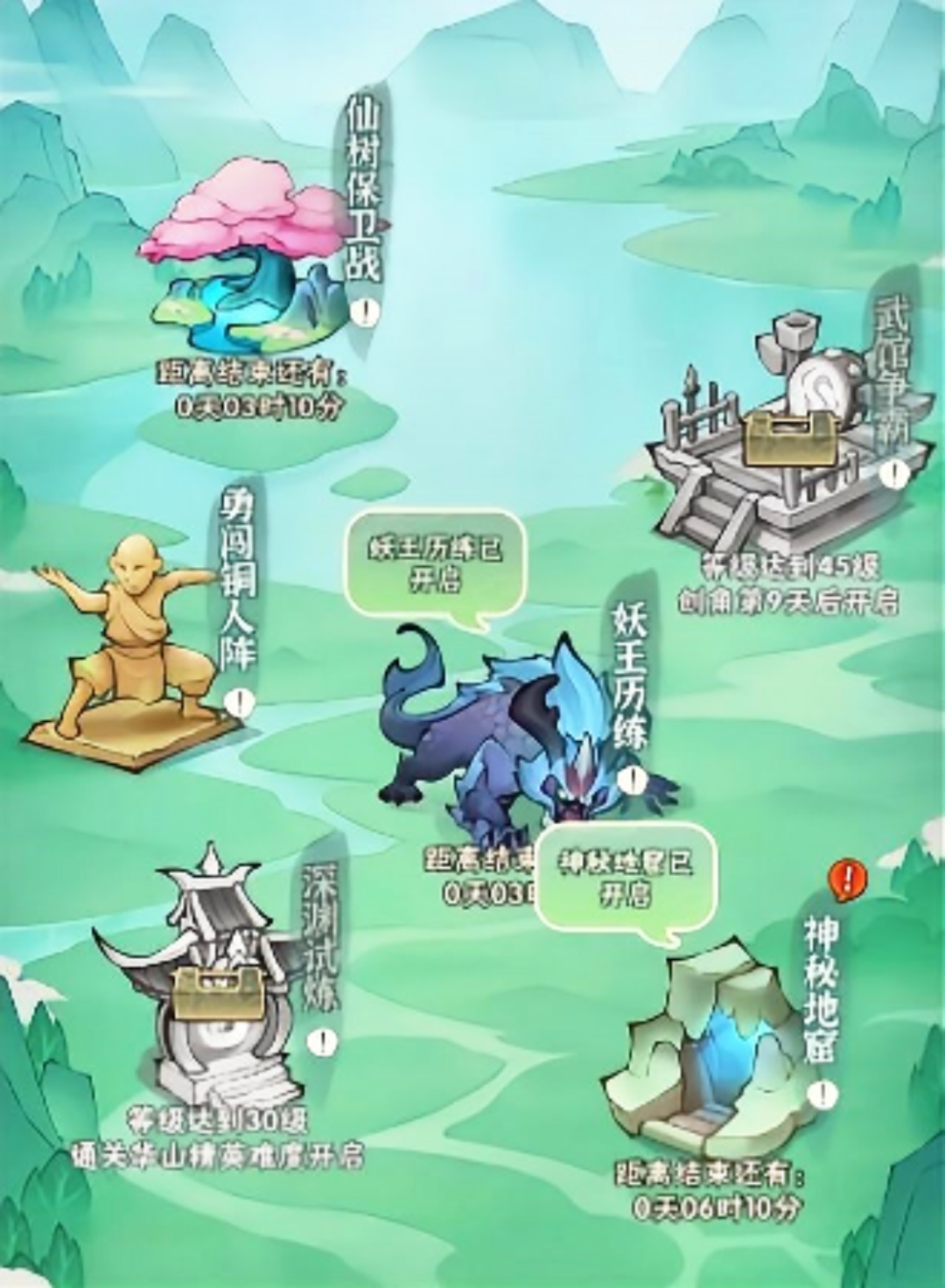The height and width of the screenshot is (1288, 945).
Task: View info icon beside 妖王历练
Action: point(635,779)
